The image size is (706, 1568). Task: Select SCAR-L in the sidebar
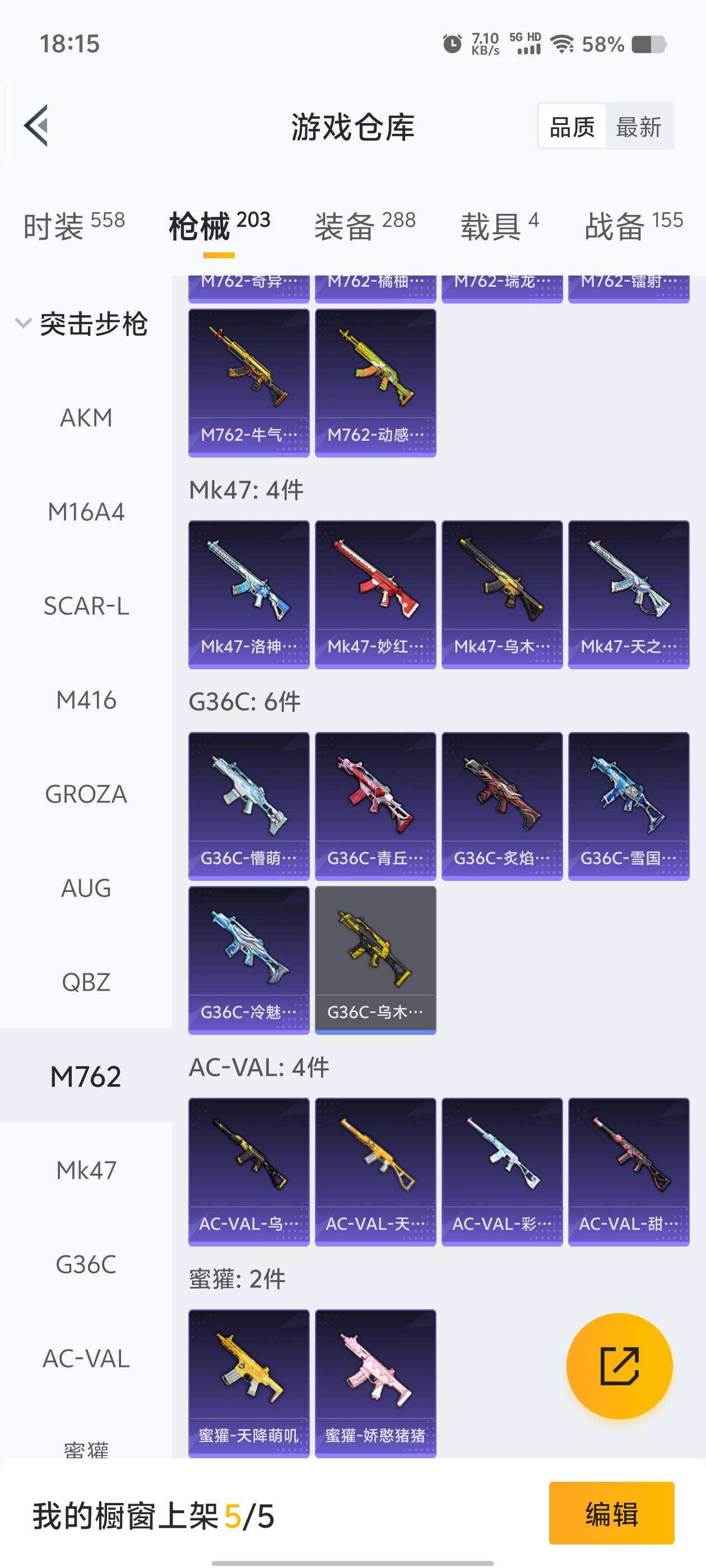tap(86, 606)
